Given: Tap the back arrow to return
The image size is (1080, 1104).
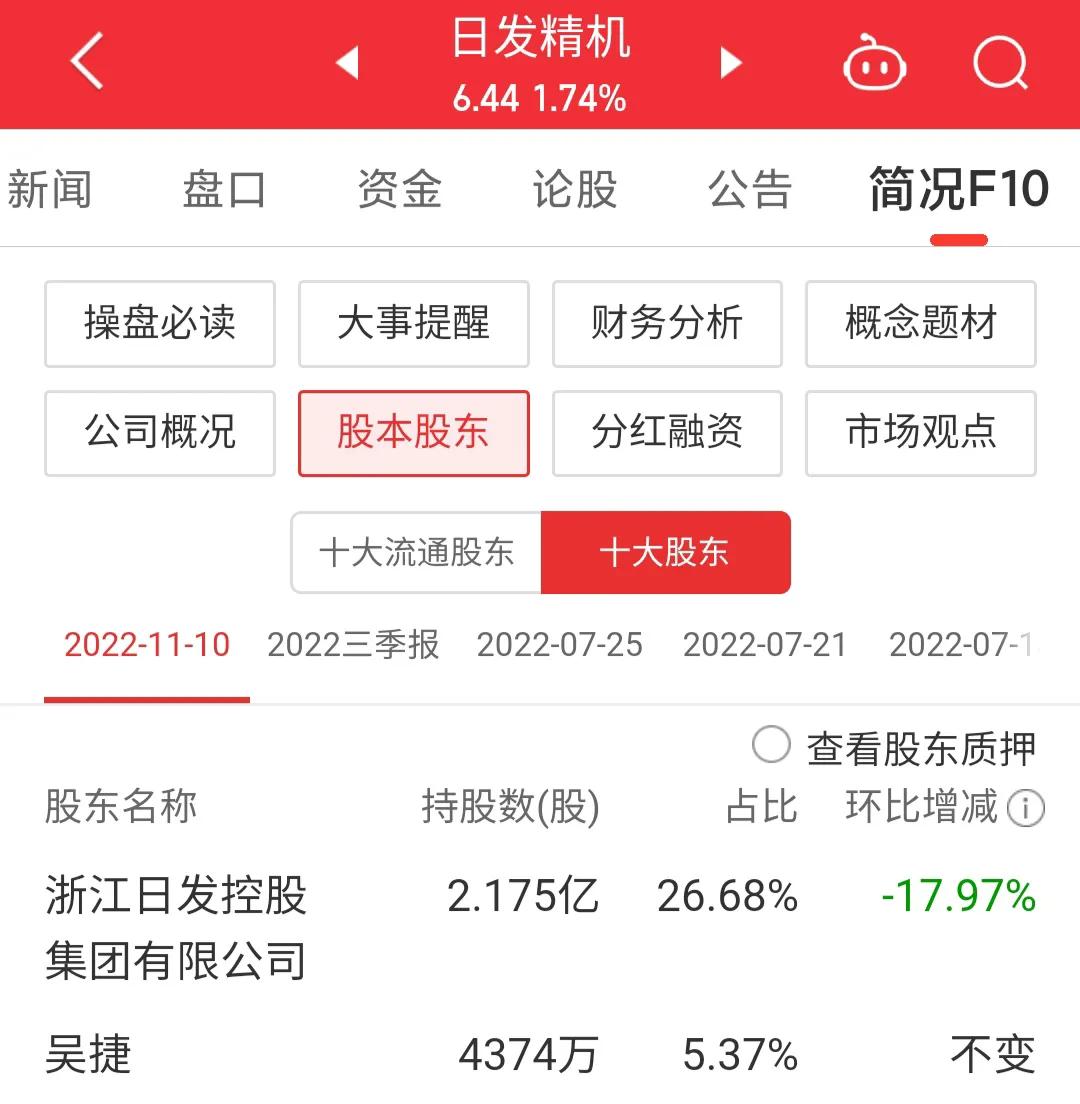Looking at the screenshot, I should coord(87,62).
